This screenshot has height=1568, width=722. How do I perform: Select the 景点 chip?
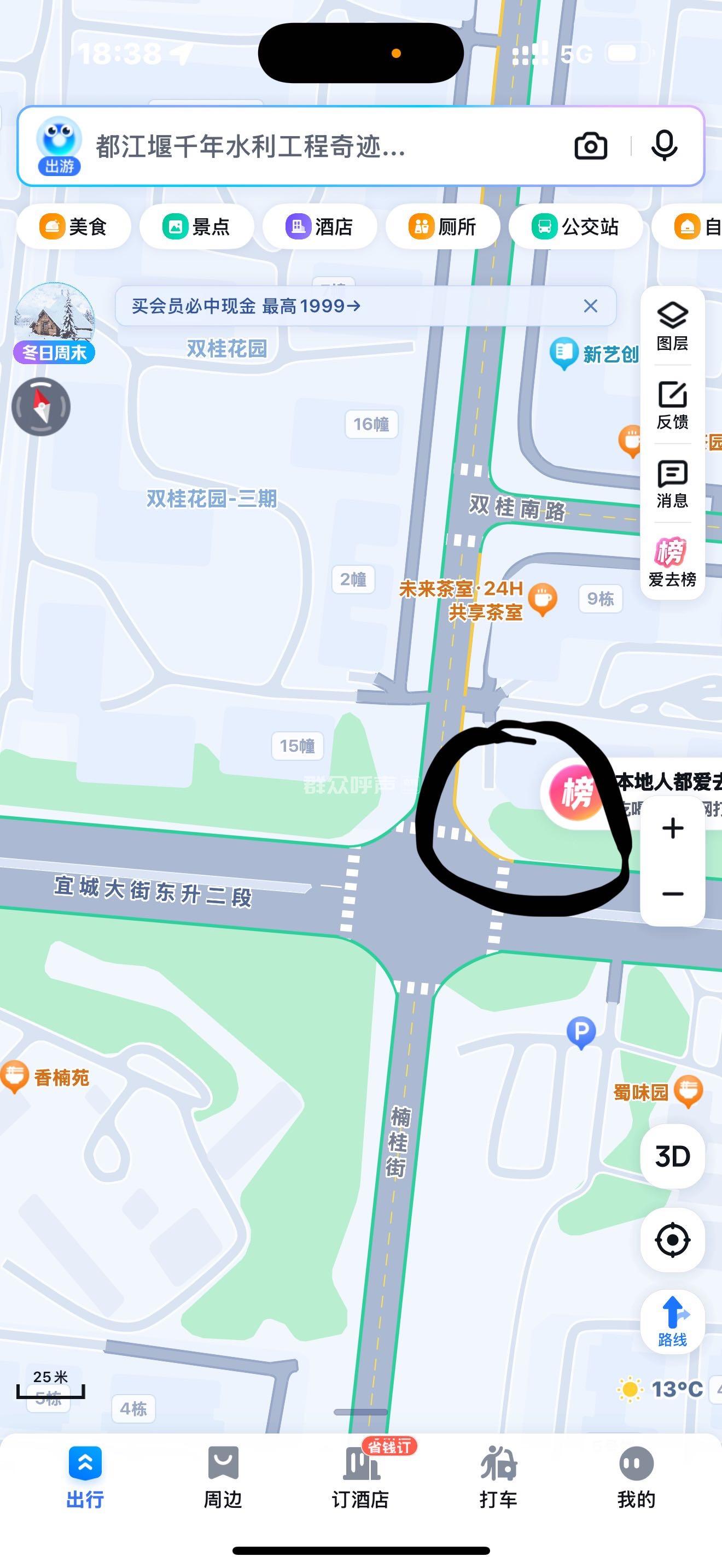(196, 227)
